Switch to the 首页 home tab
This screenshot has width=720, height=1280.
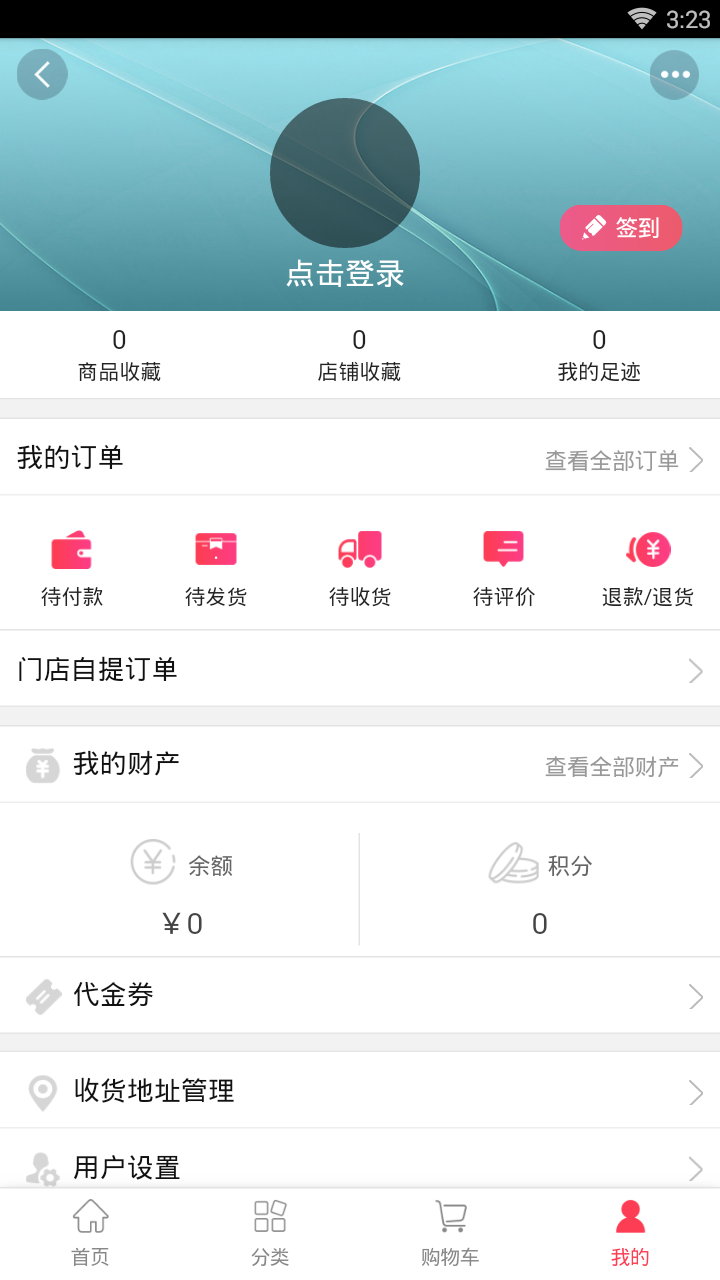[90, 1234]
